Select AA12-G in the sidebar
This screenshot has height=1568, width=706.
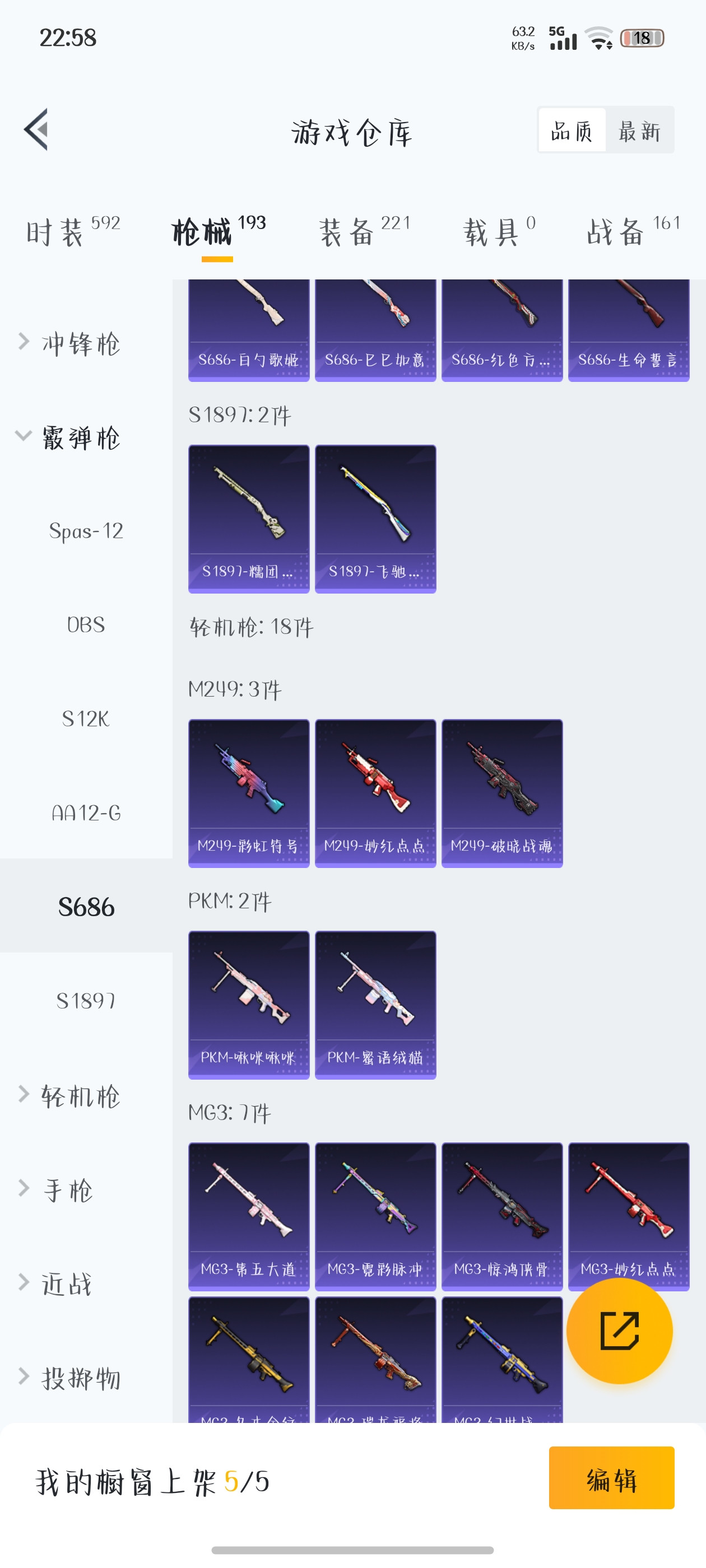pos(86,813)
